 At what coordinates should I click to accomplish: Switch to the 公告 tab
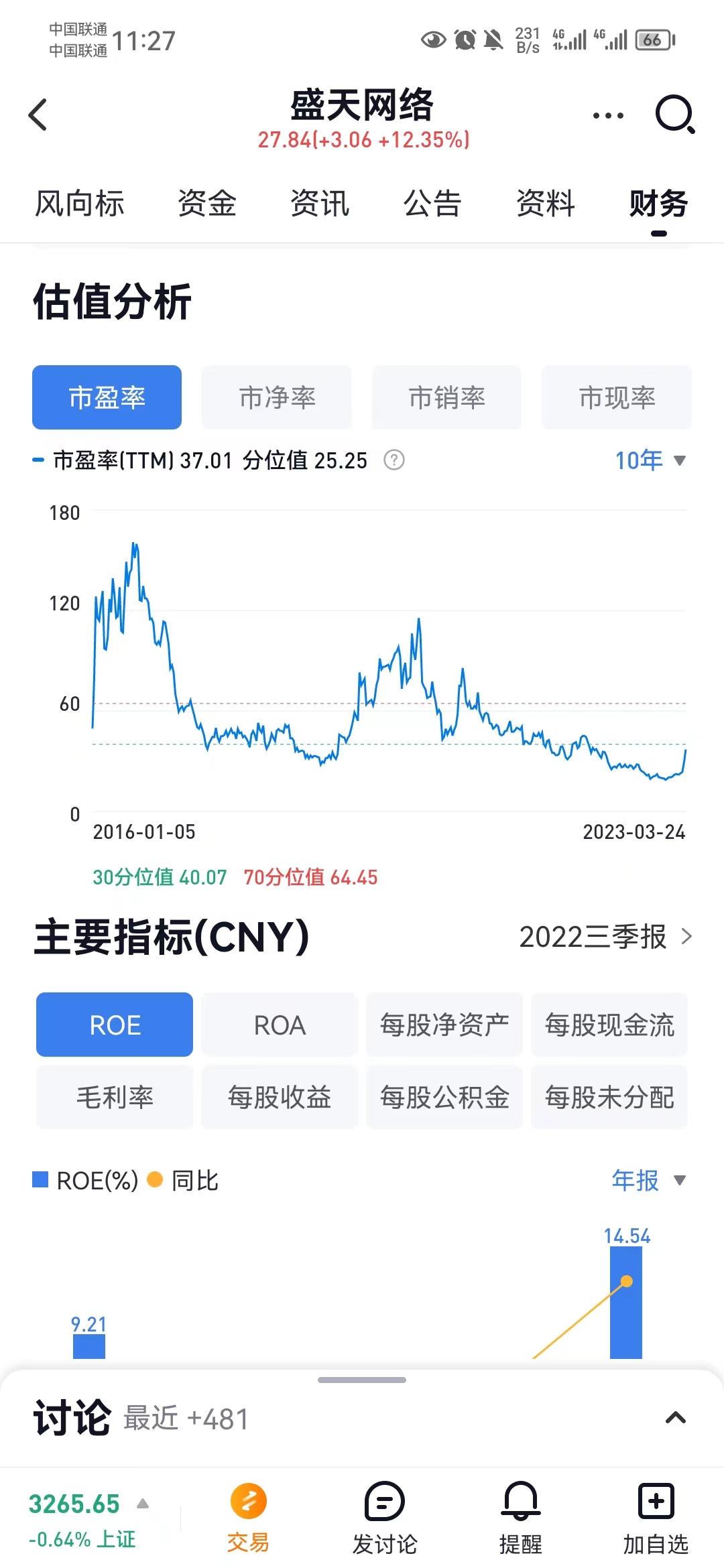pos(432,203)
